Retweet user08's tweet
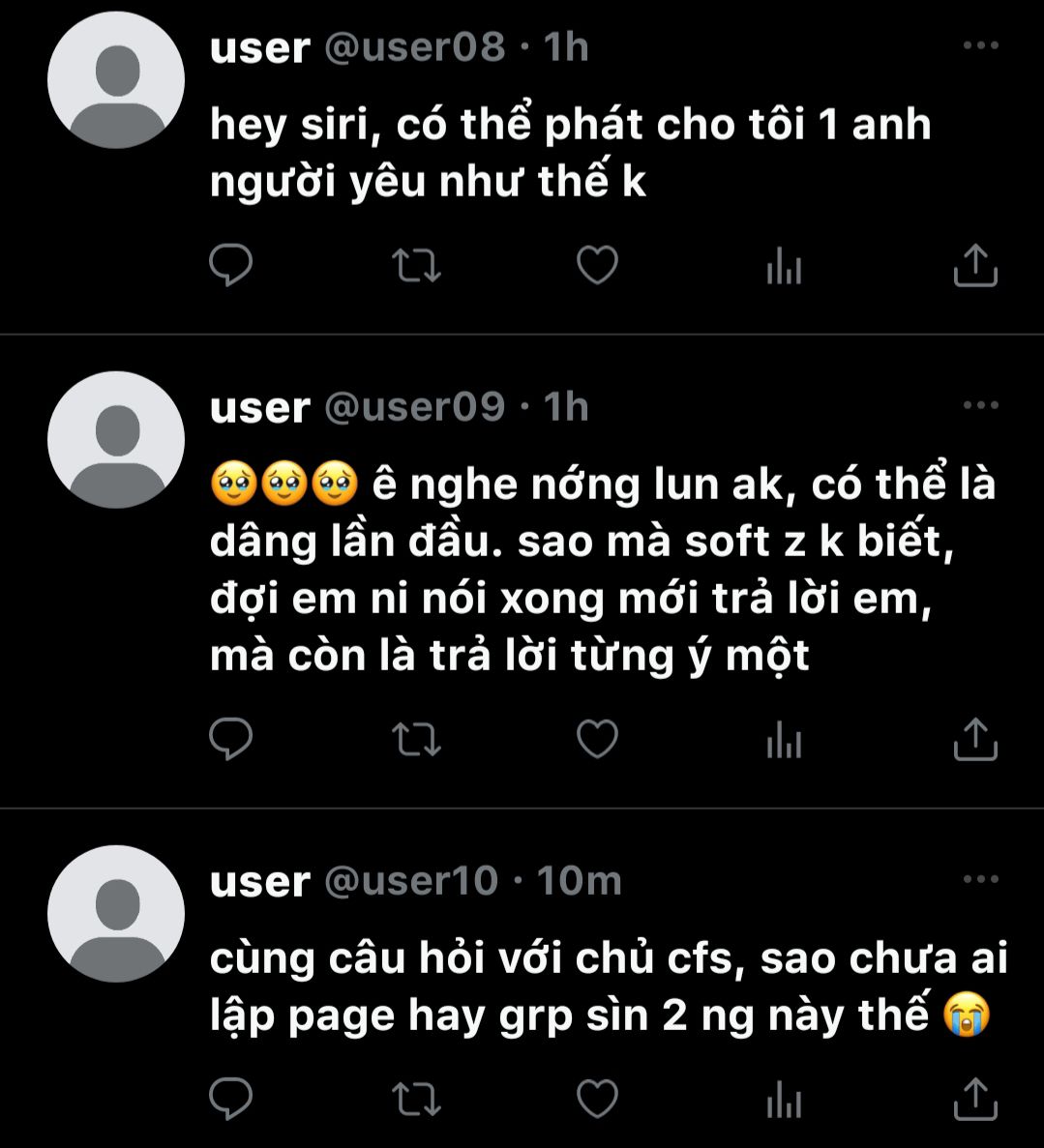Screen dimensions: 1044x1148 (x=416, y=265)
